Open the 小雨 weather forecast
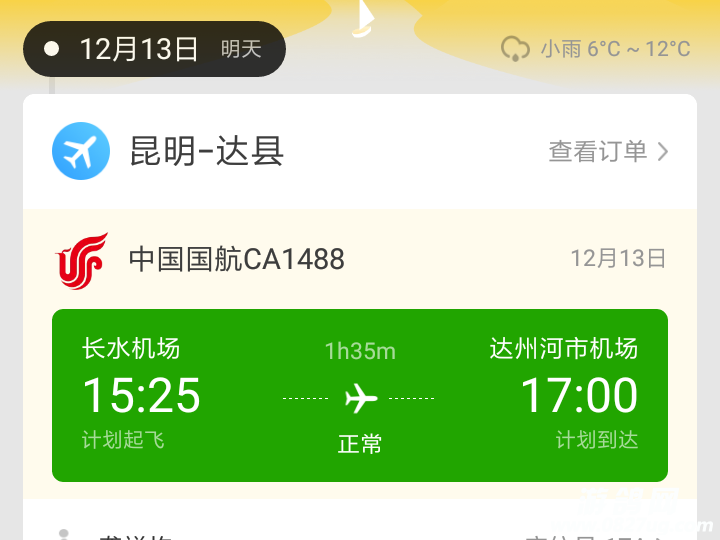 [x=596, y=49]
